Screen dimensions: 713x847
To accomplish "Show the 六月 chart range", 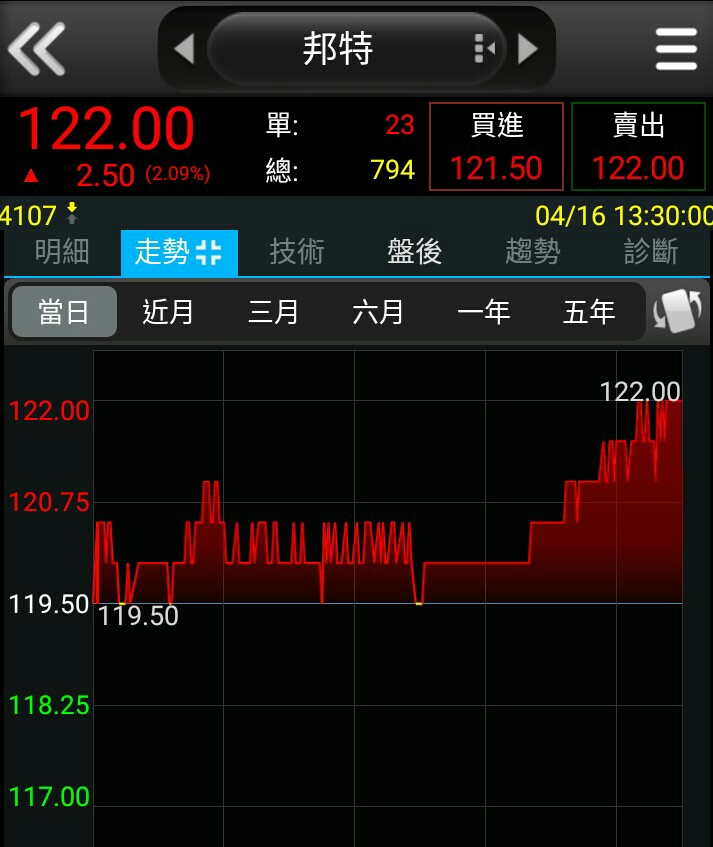I will (x=378, y=312).
